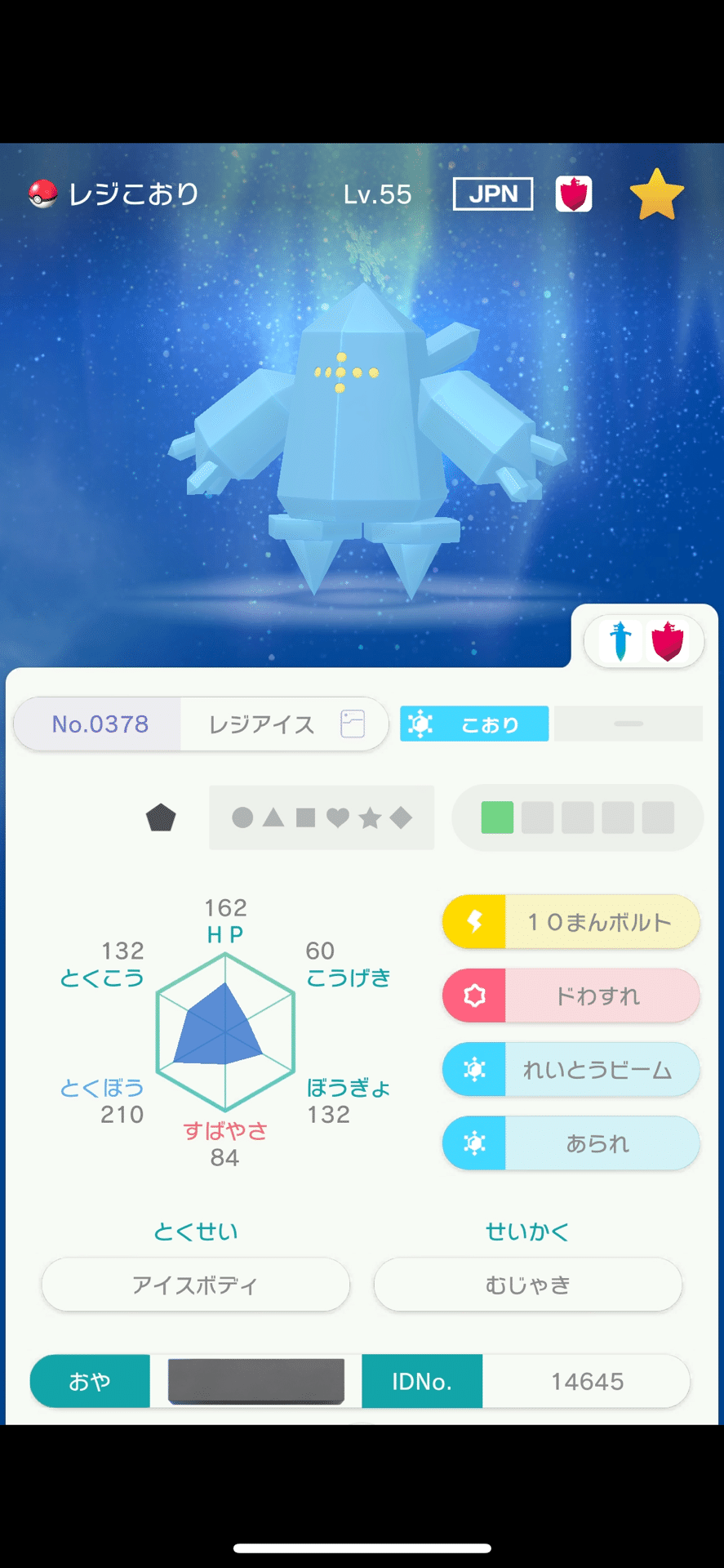Tap the black pentagon origin mark
The image size is (724, 1568).
[x=162, y=817]
